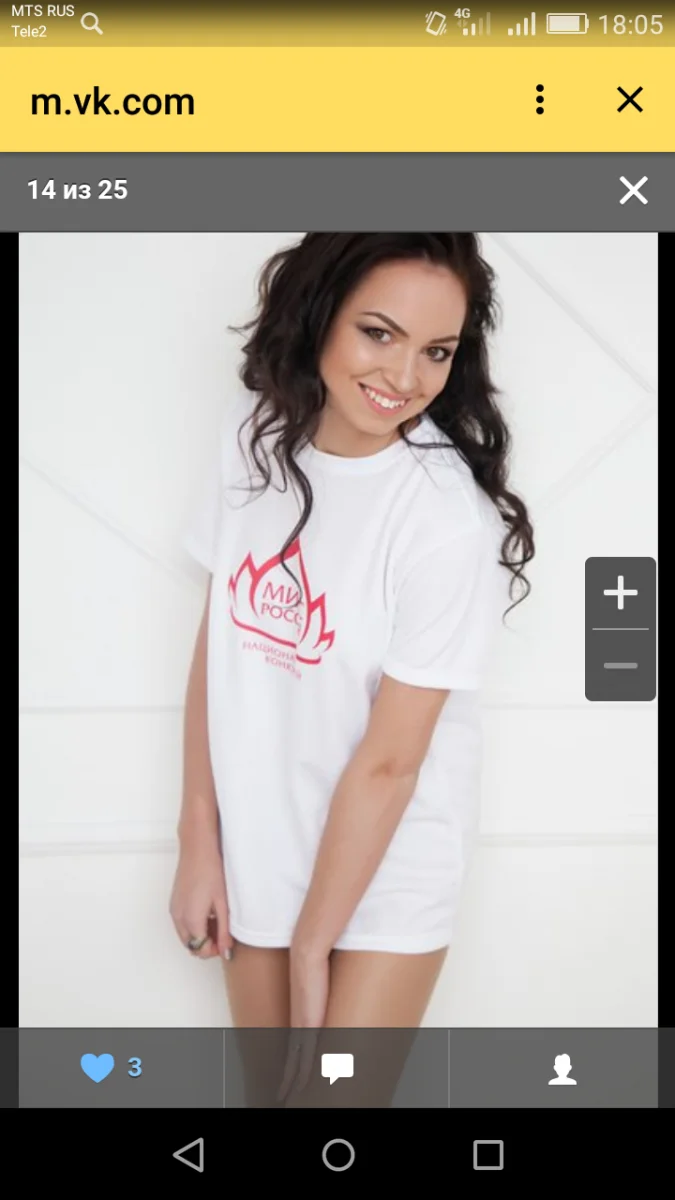
Task: Open the photo comments
Action: [337, 1068]
